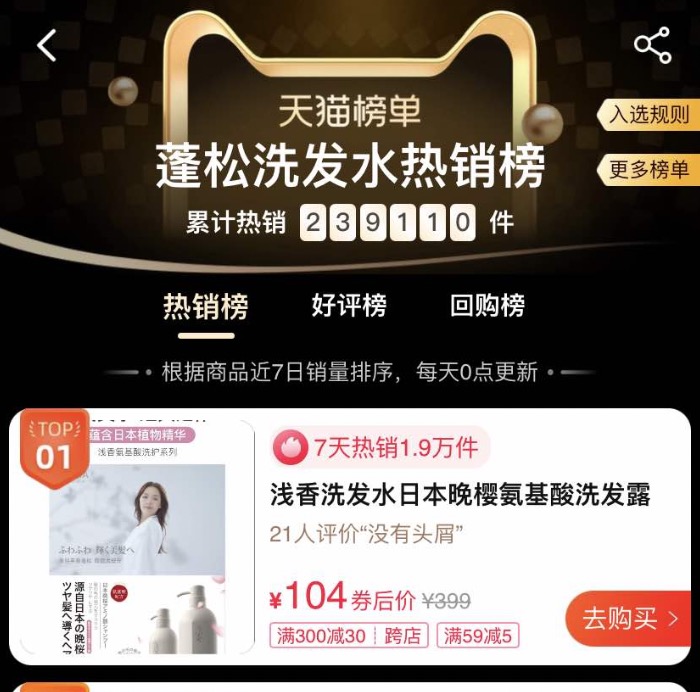Switch to the 好评榜 tab
This screenshot has width=700, height=692.
click(x=349, y=306)
